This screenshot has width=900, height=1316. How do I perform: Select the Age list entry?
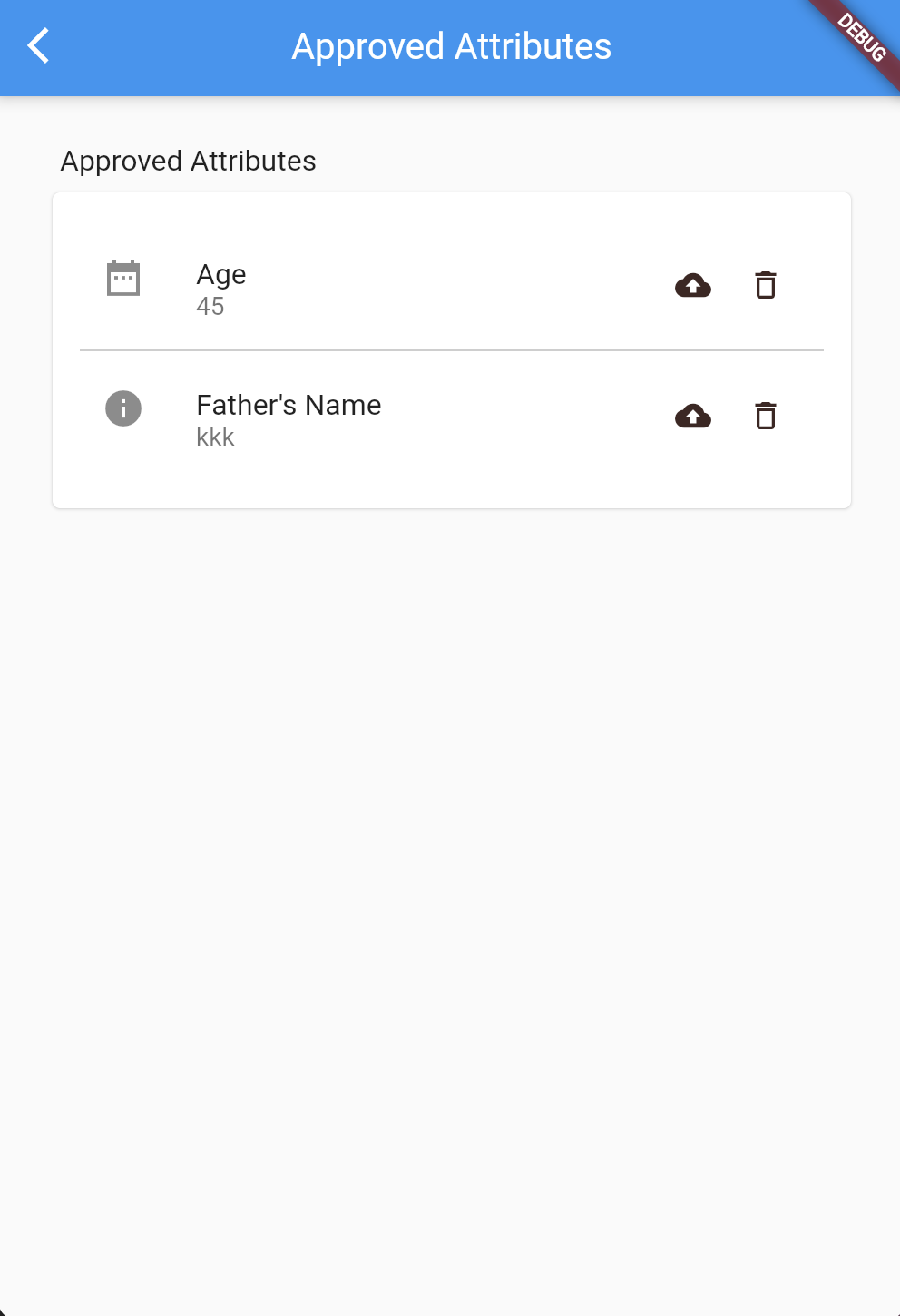pos(408,286)
